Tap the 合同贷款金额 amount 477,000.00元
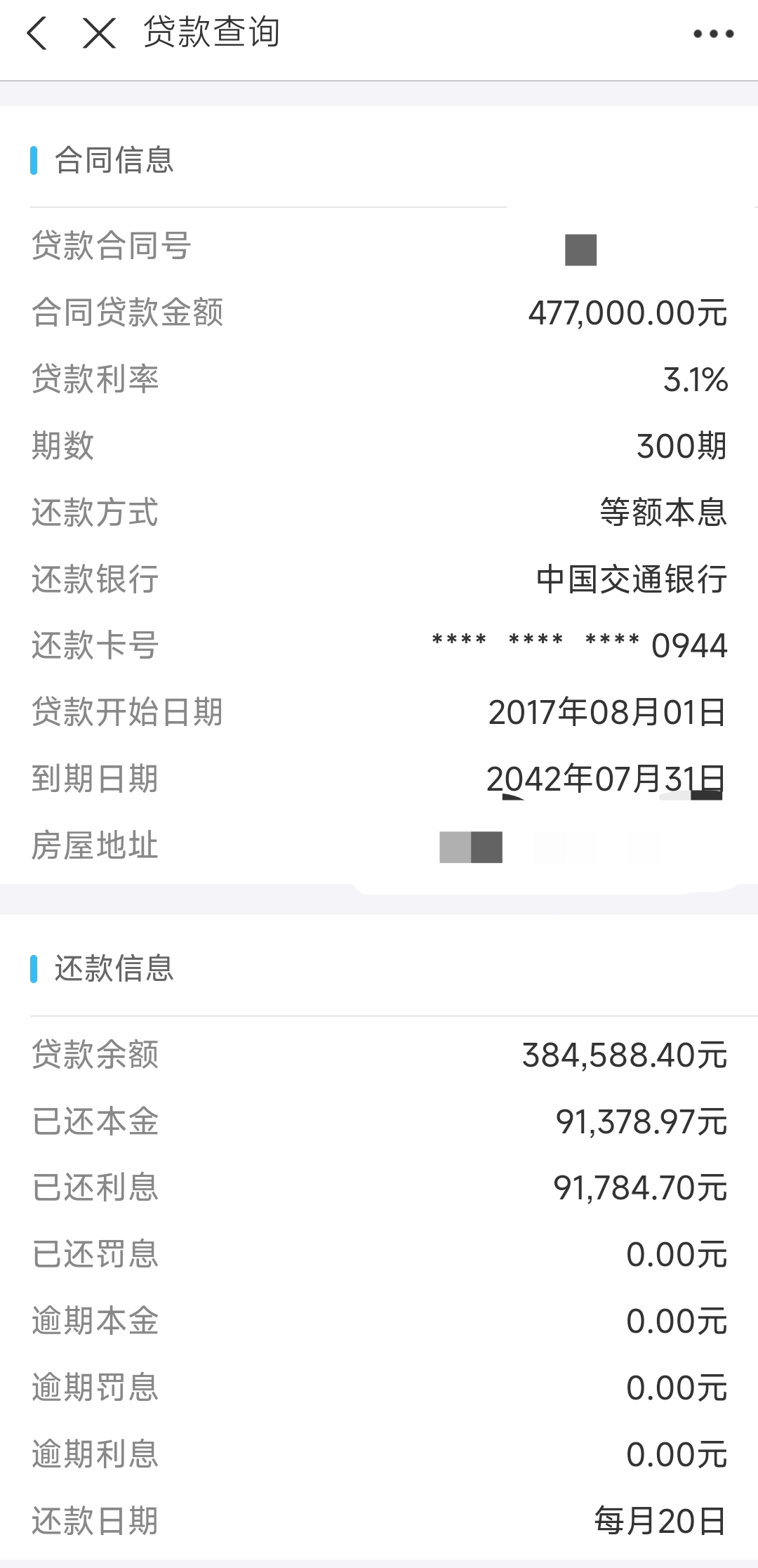Screen dimensions: 758x1568 tap(627, 315)
